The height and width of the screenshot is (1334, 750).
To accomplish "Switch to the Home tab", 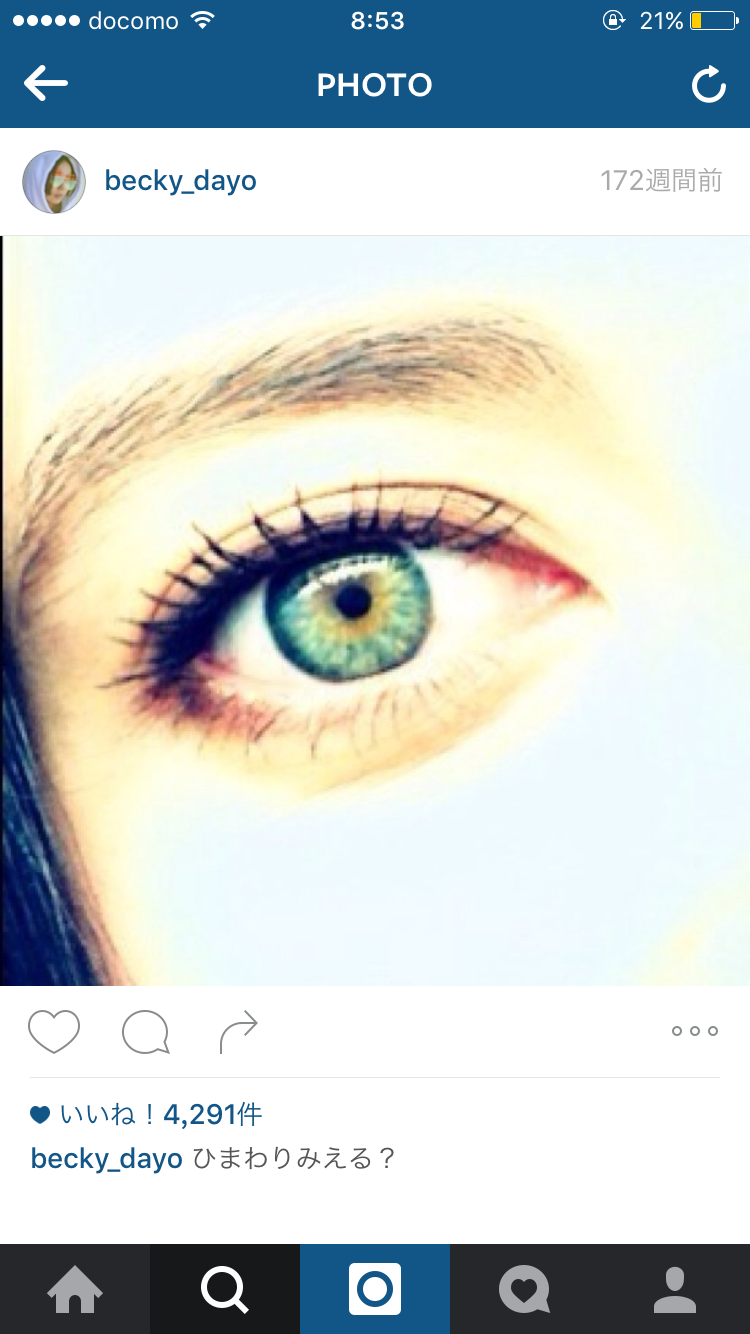I will click(x=75, y=1289).
